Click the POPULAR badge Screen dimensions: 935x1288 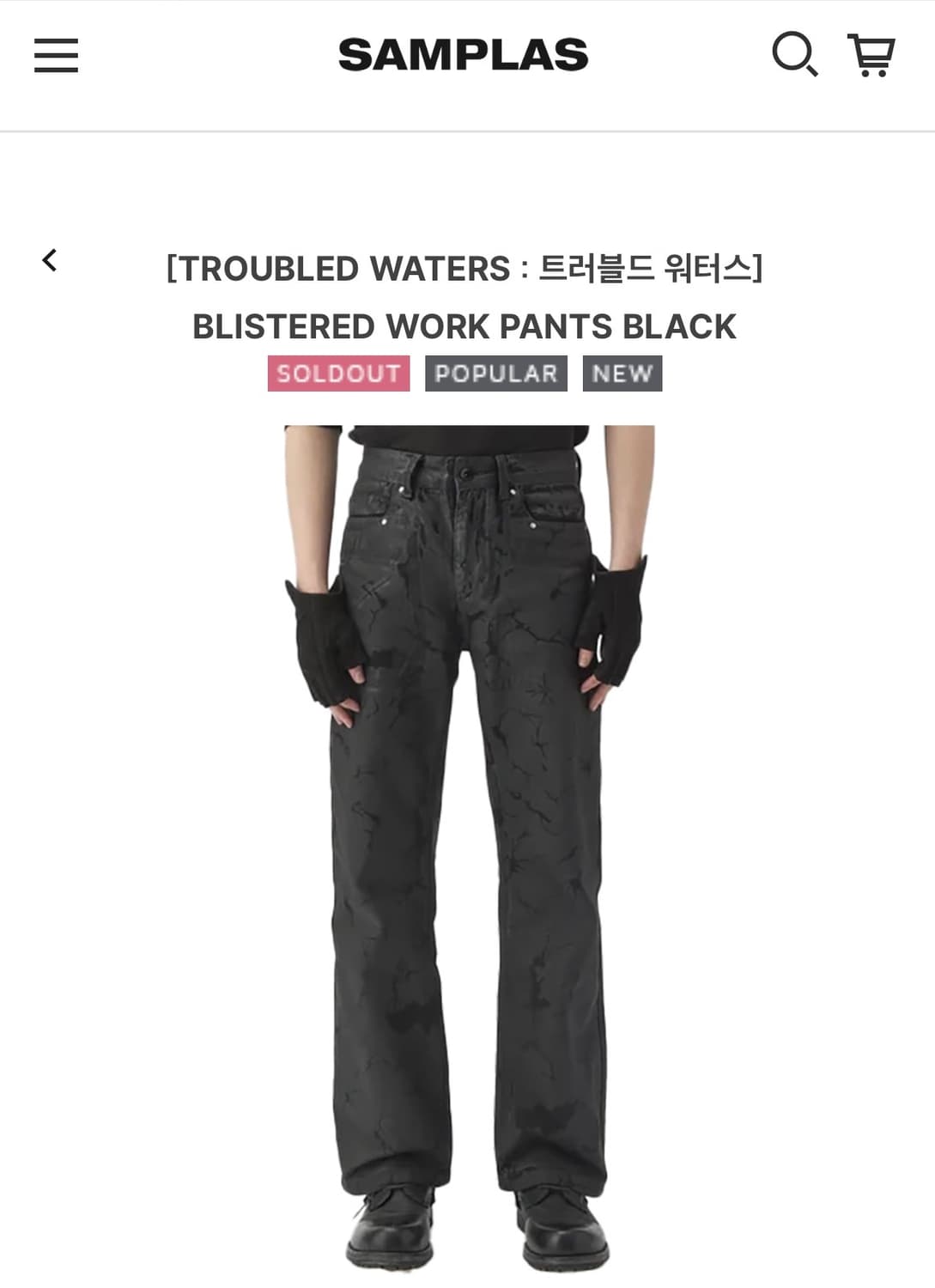tap(494, 374)
